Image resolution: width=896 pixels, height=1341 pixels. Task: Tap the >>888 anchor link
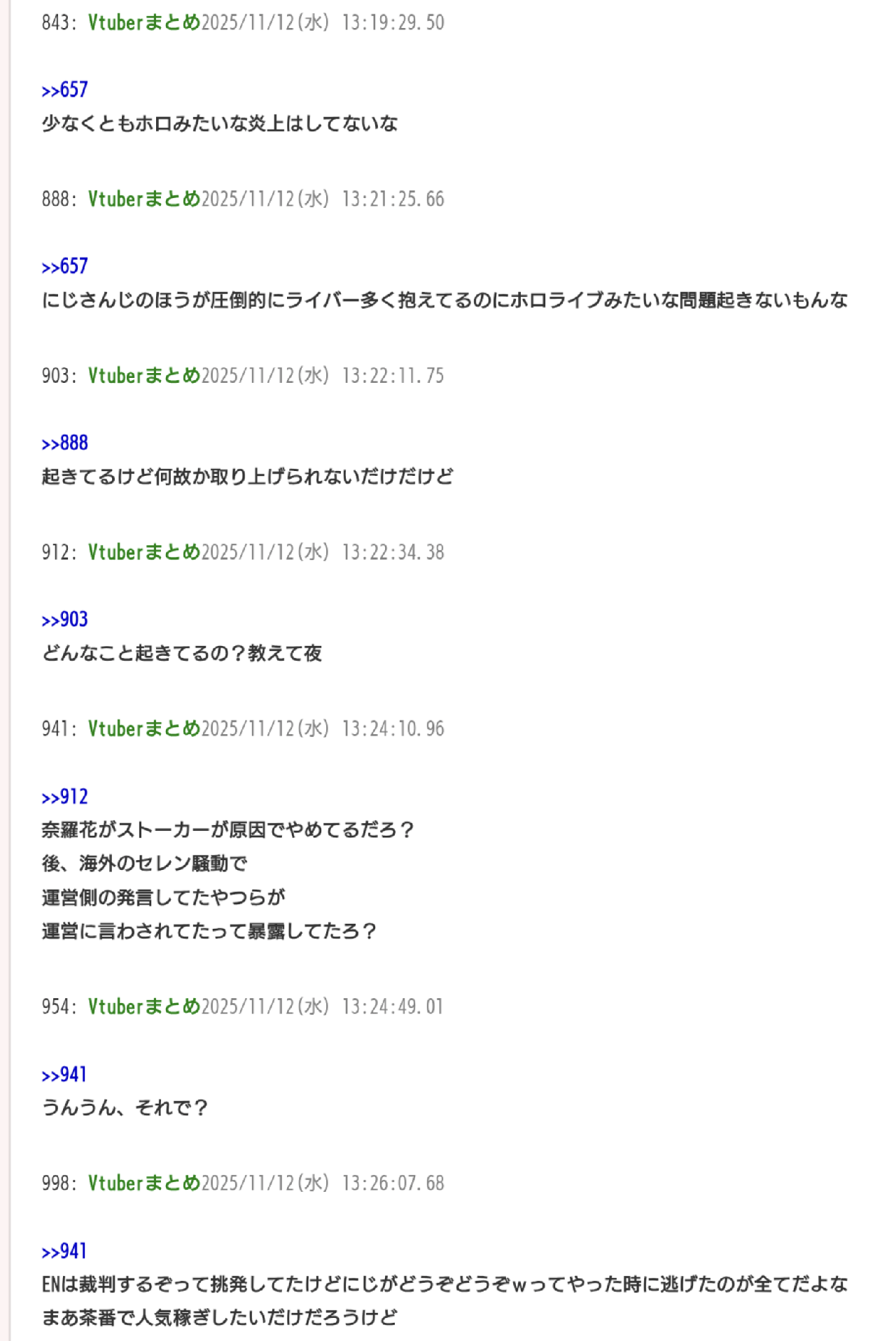[x=64, y=443]
